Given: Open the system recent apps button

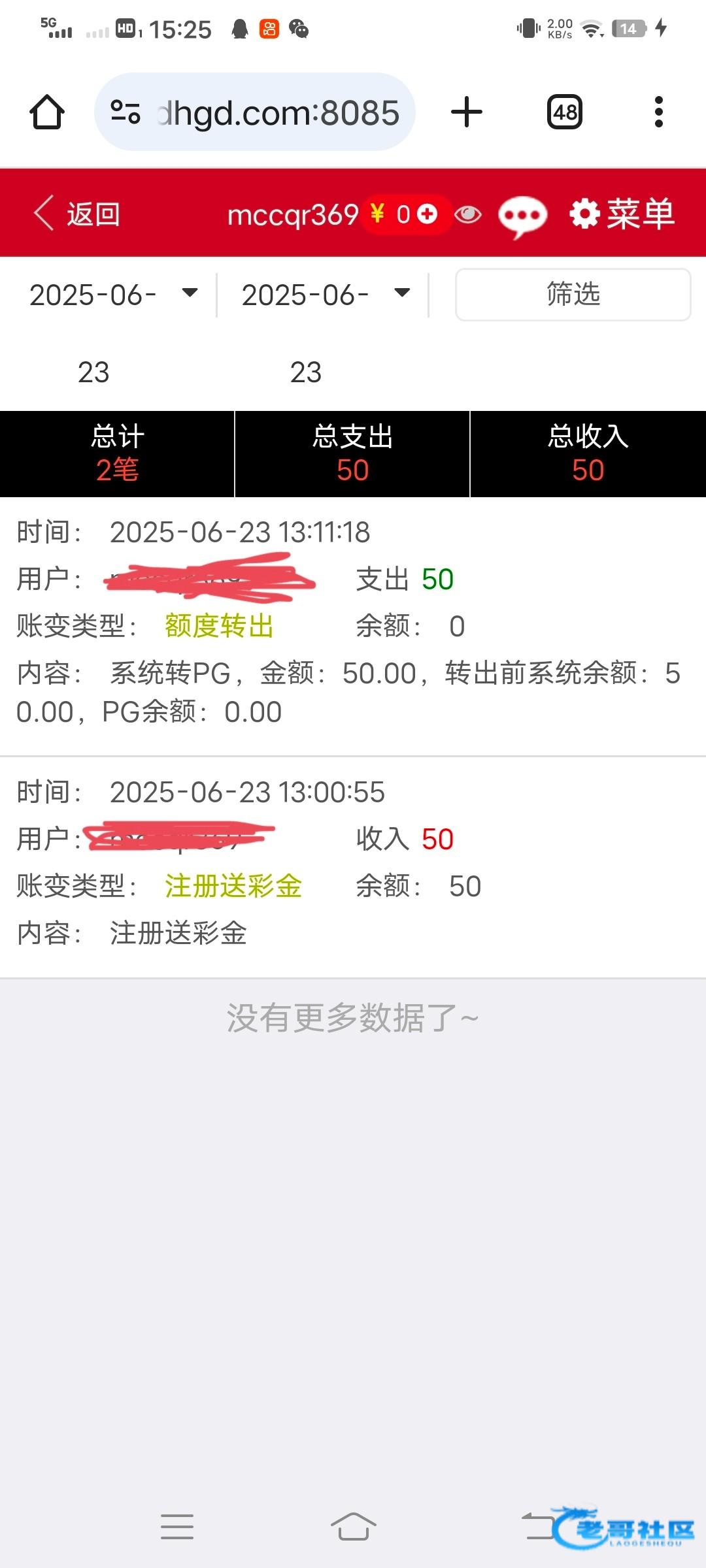Looking at the screenshot, I should point(177,1527).
